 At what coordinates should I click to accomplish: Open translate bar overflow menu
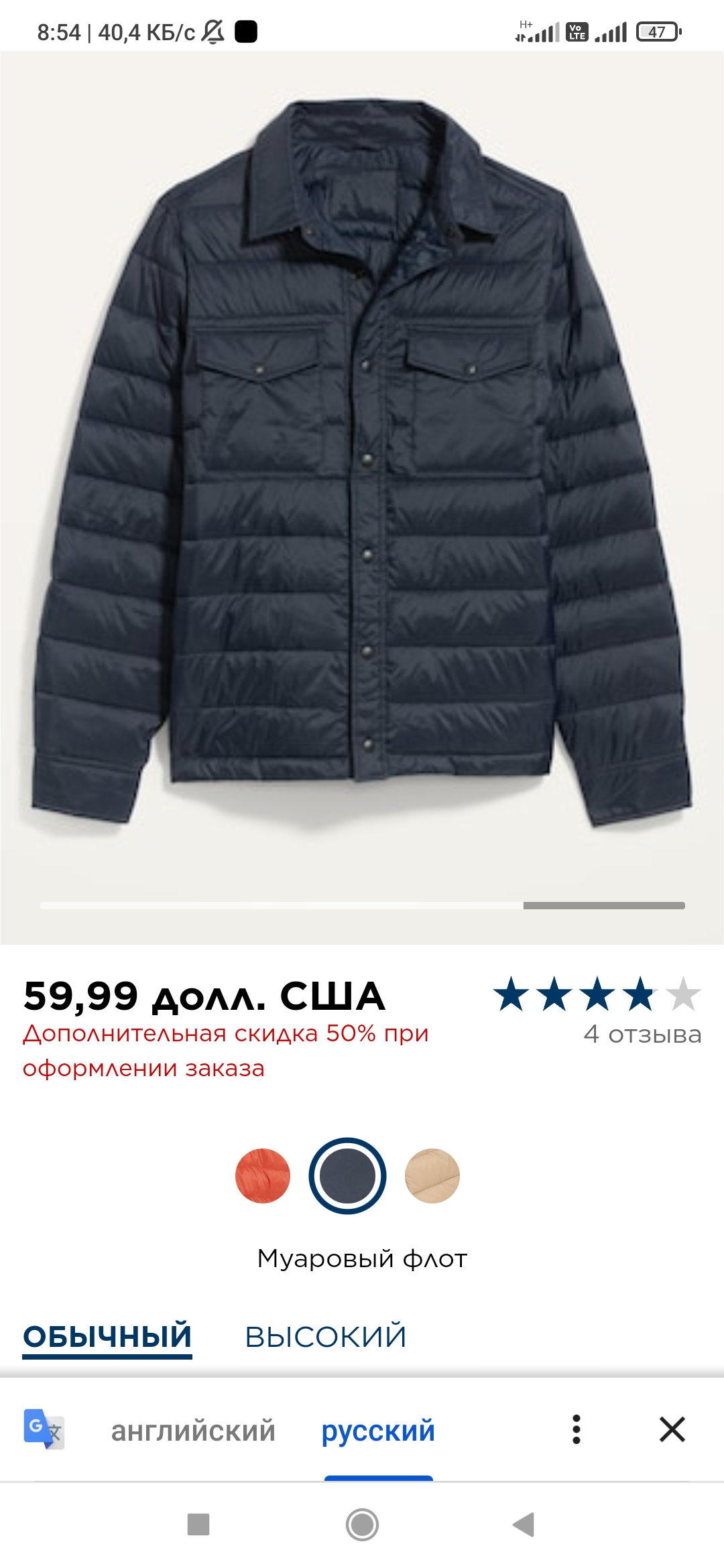point(577,1429)
